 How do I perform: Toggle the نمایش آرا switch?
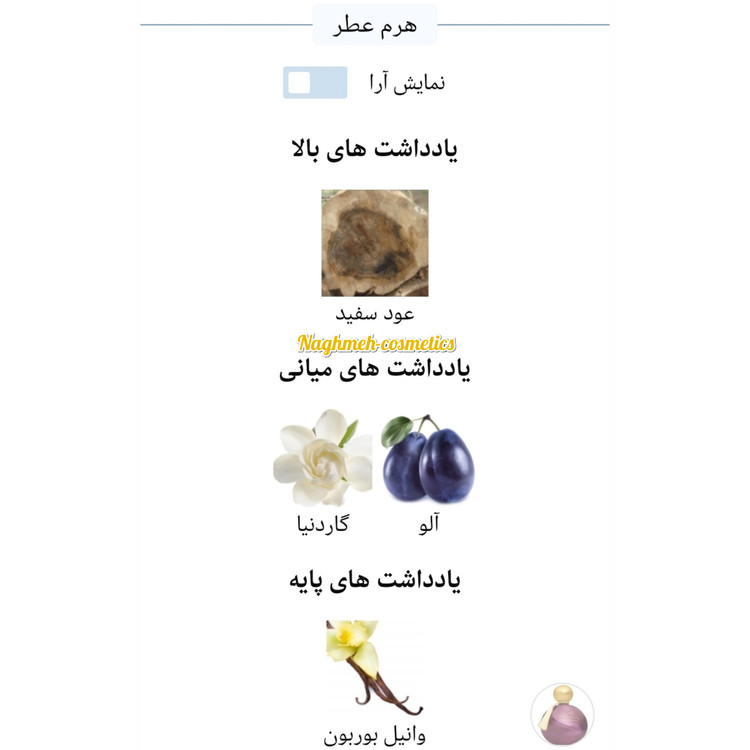click(x=315, y=83)
